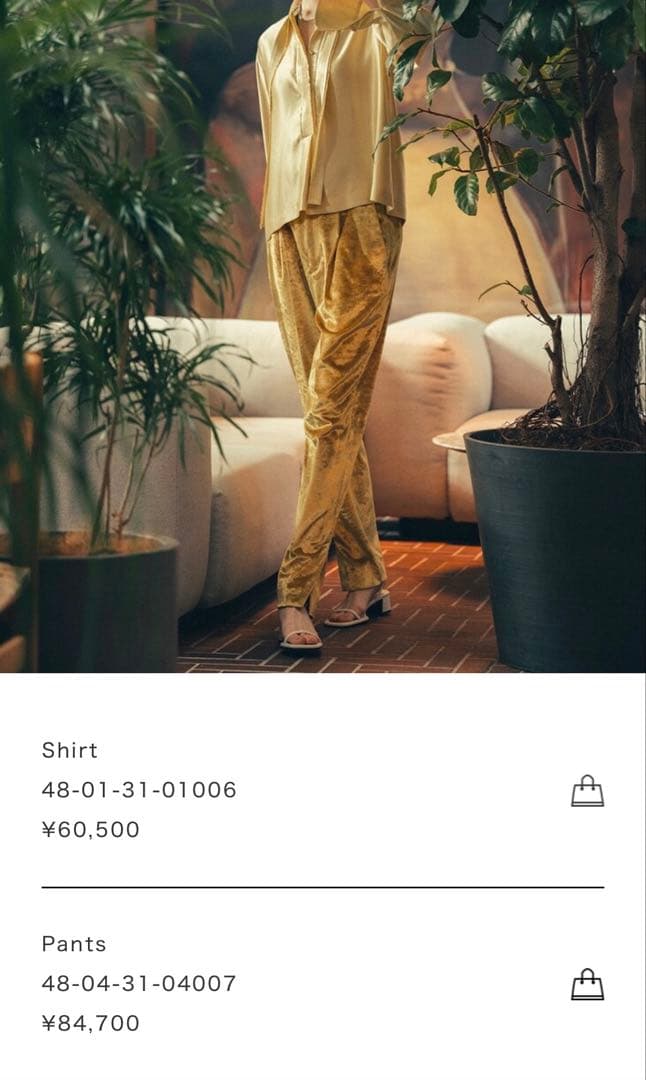Add the Shirt to the shopping bag

(x=587, y=791)
